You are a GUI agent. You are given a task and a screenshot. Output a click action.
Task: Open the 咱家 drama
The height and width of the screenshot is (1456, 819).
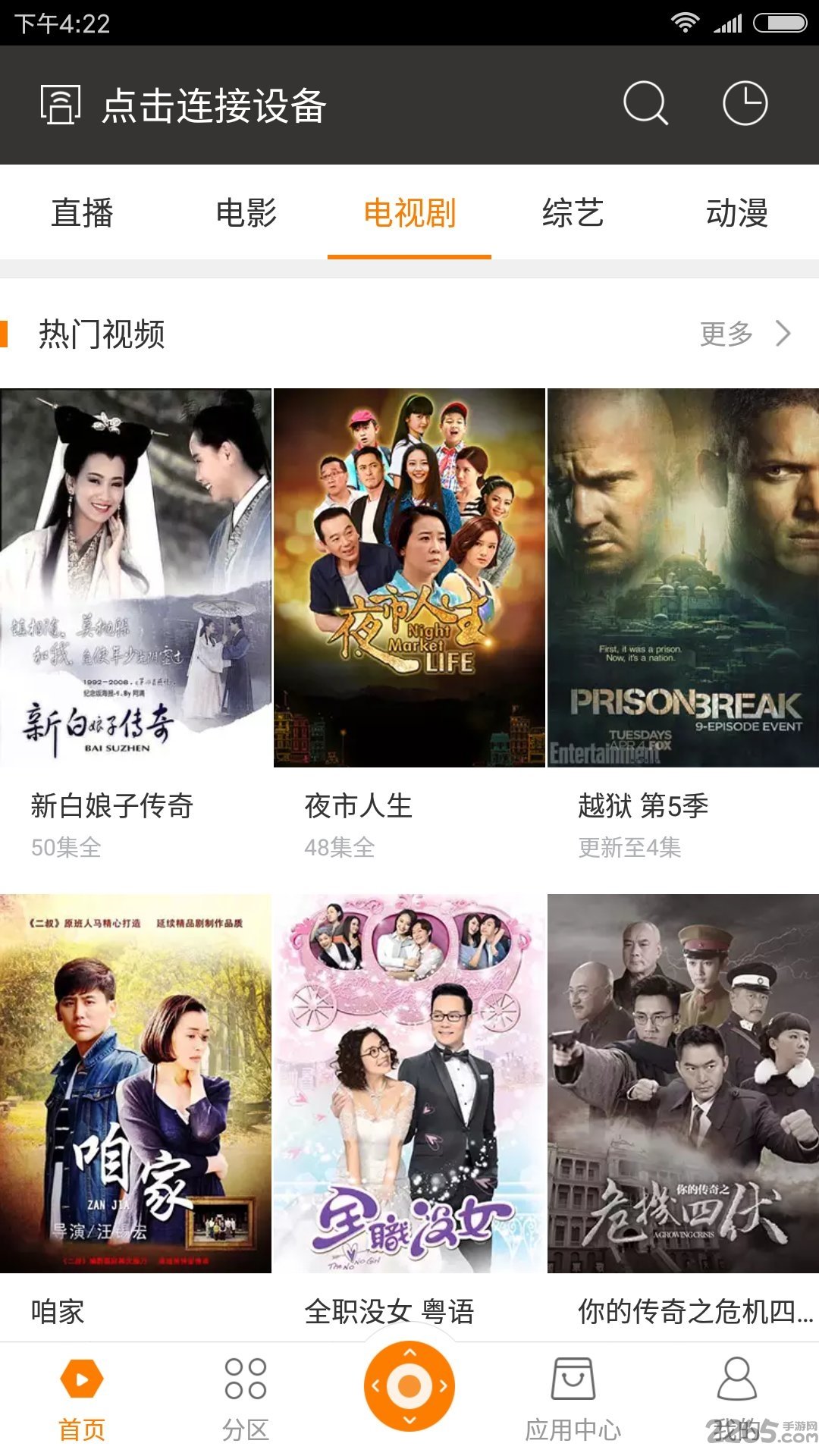[136, 1083]
